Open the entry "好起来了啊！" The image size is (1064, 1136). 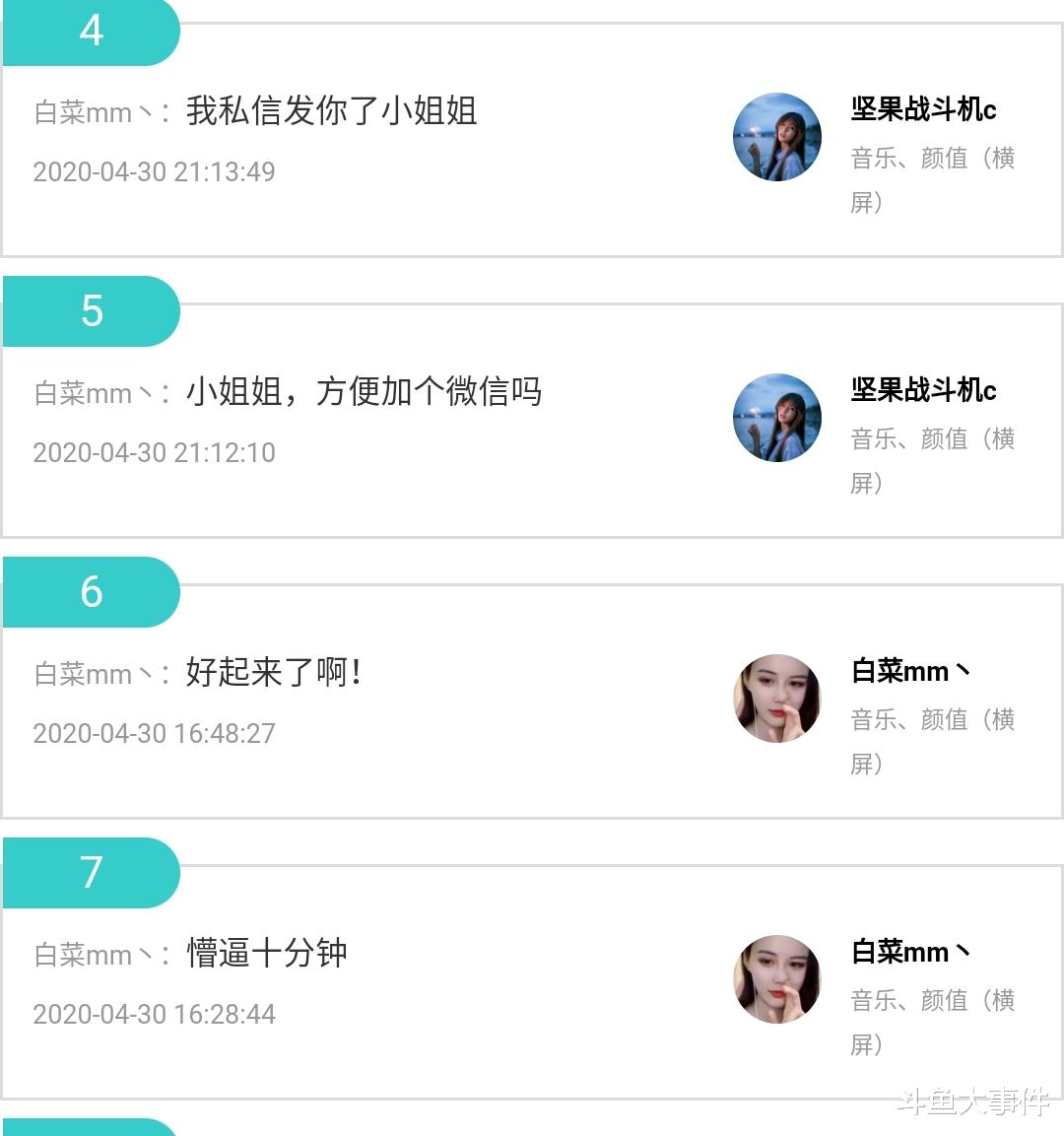tap(274, 672)
